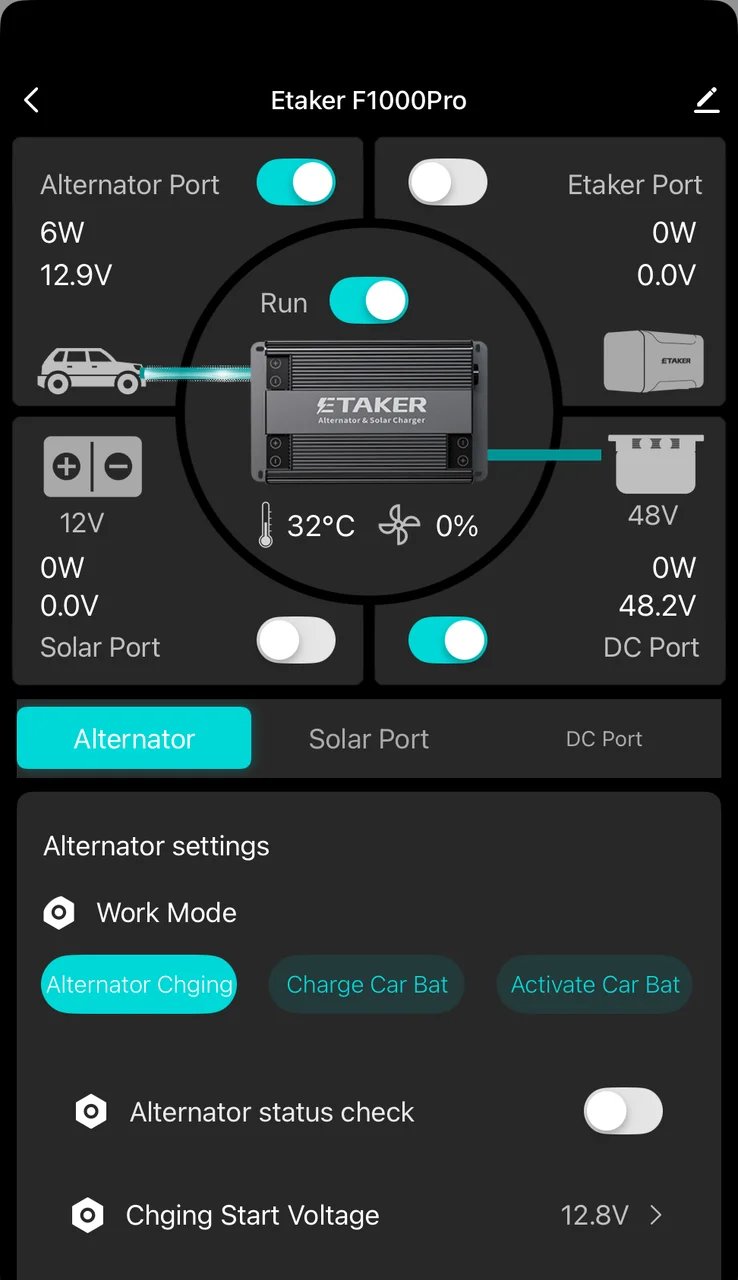The width and height of the screenshot is (738, 1280).
Task: Turn on the Solar Port switch
Action: [296, 640]
